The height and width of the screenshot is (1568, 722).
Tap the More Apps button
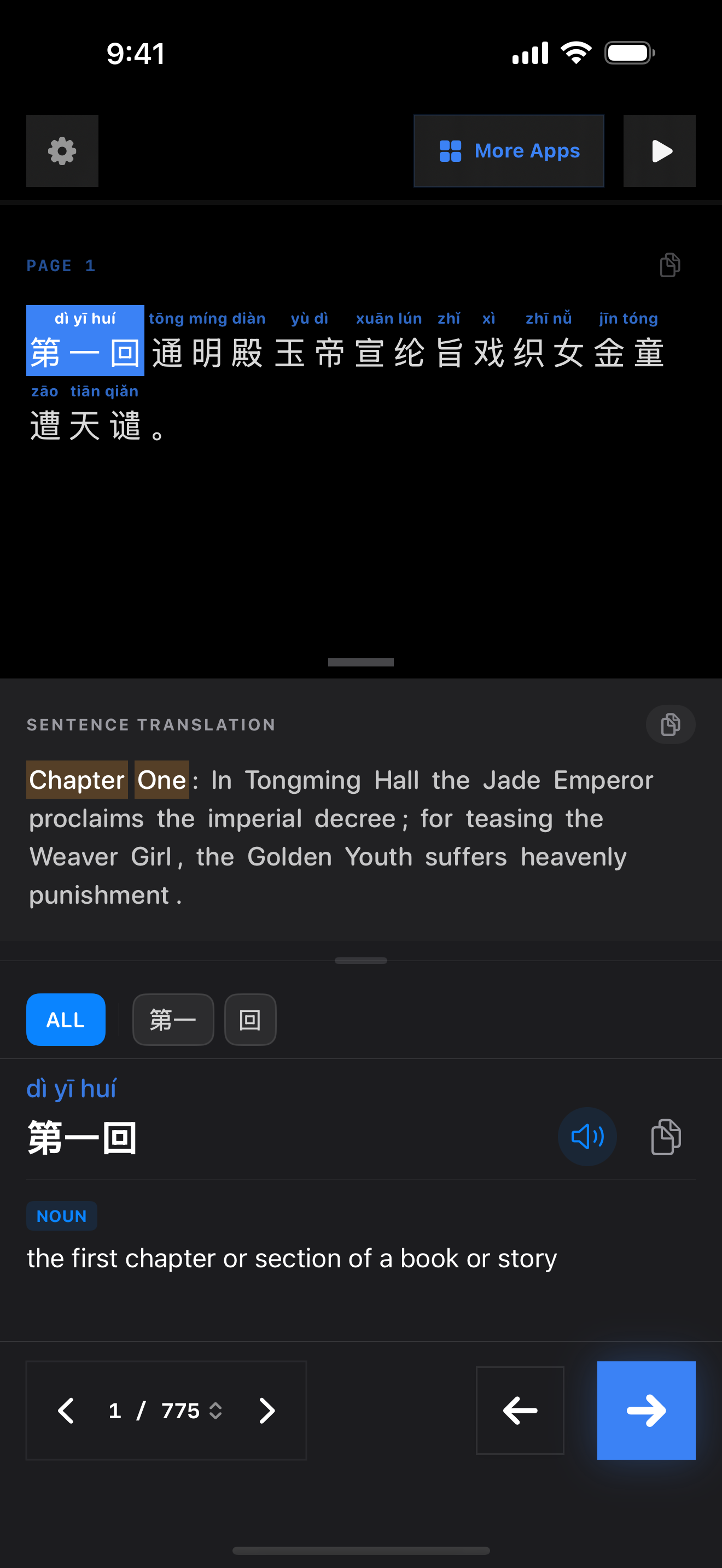pyautogui.click(x=508, y=151)
